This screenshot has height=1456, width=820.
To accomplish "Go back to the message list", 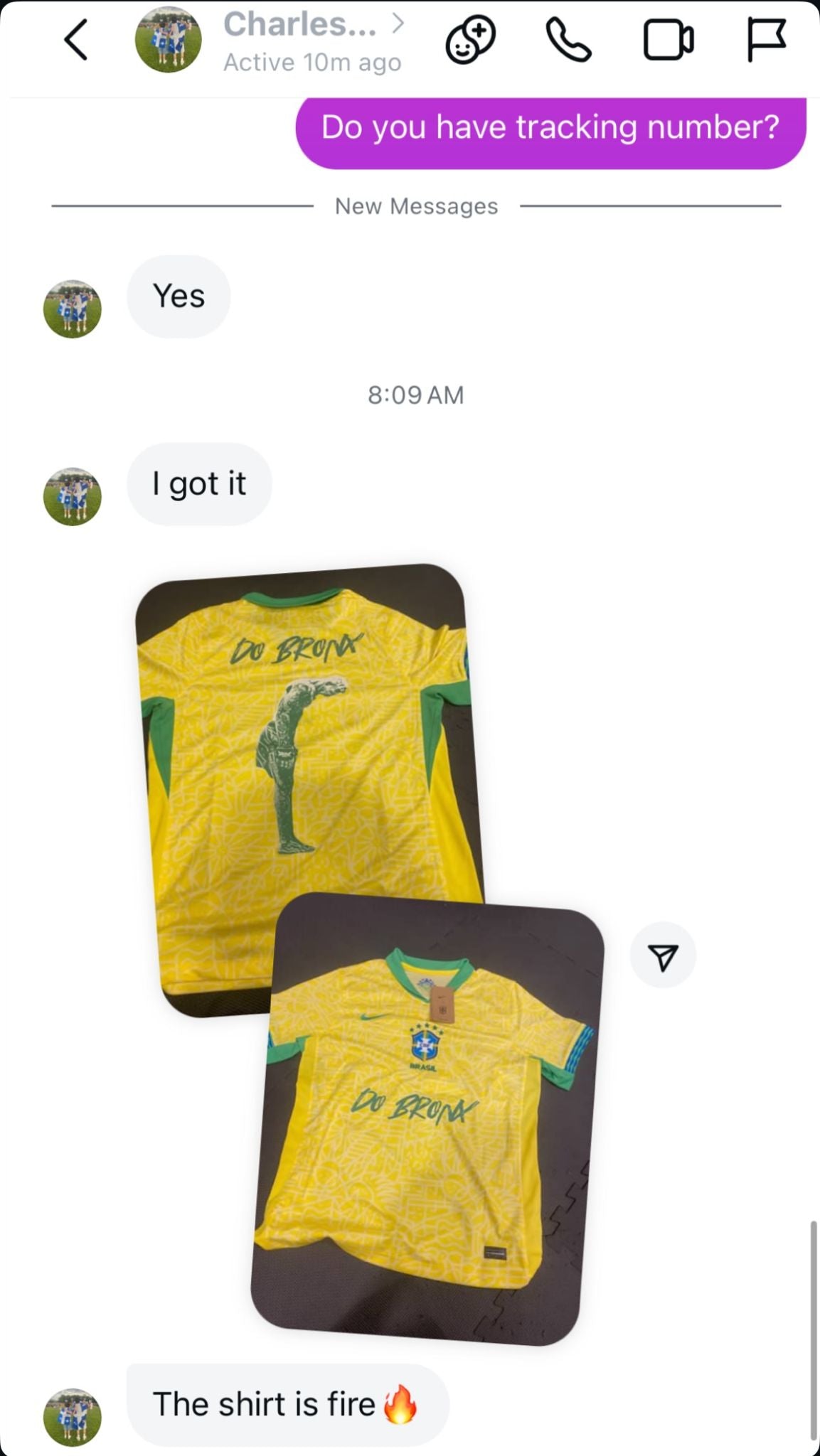I will coord(76,40).
